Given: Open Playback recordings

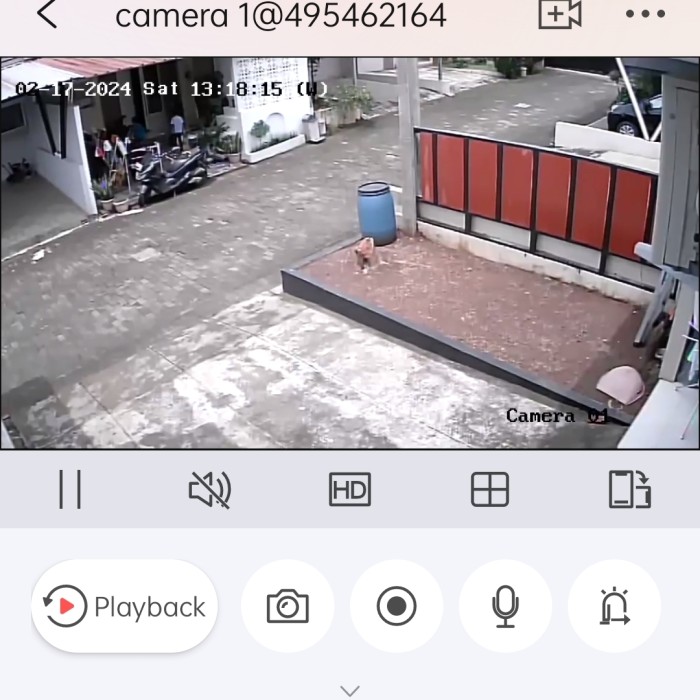Looking at the screenshot, I should pos(125,606).
